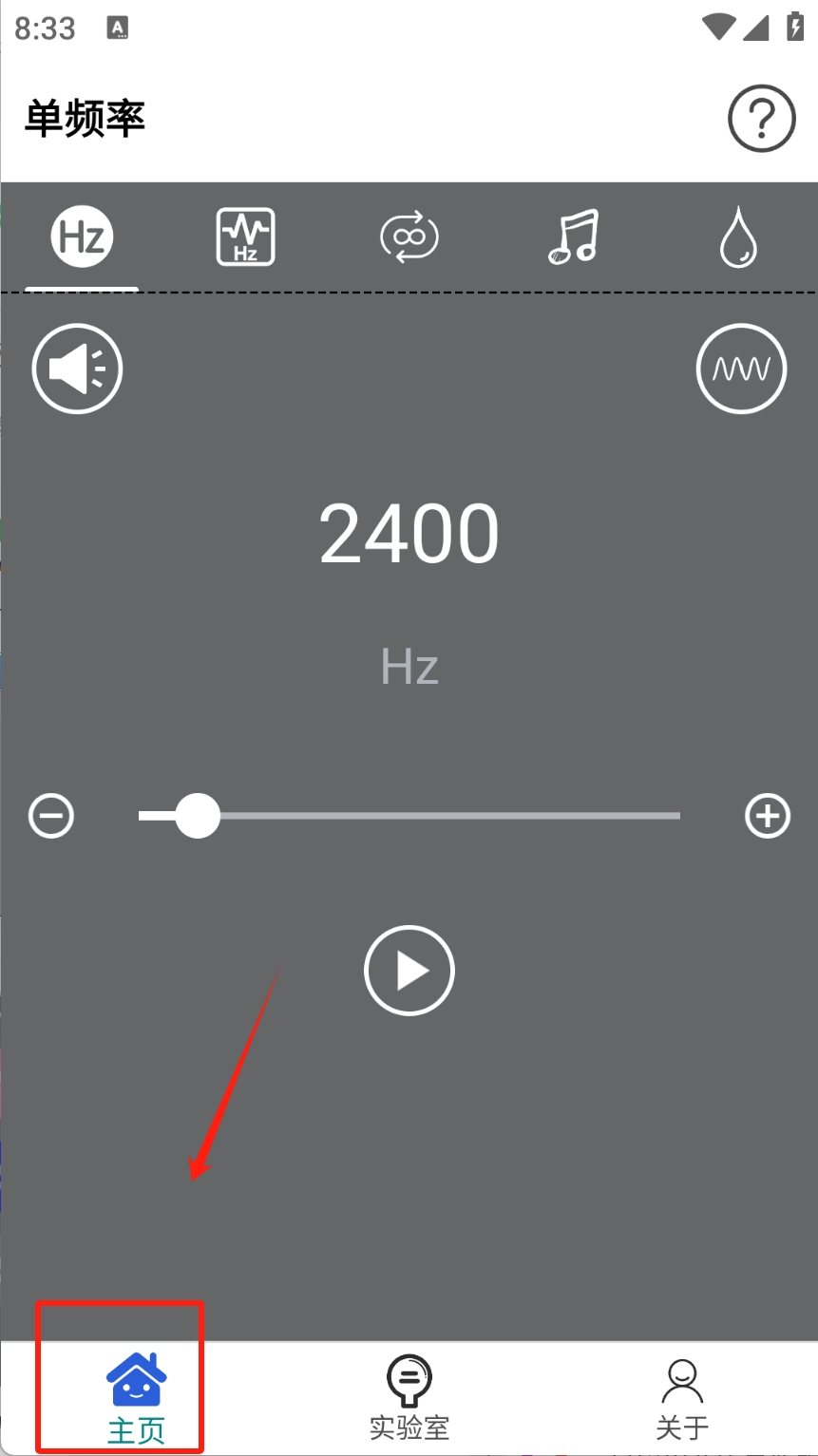The image size is (818, 1456).
Task: Switch to the infinity loop tab
Action: tap(409, 236)
